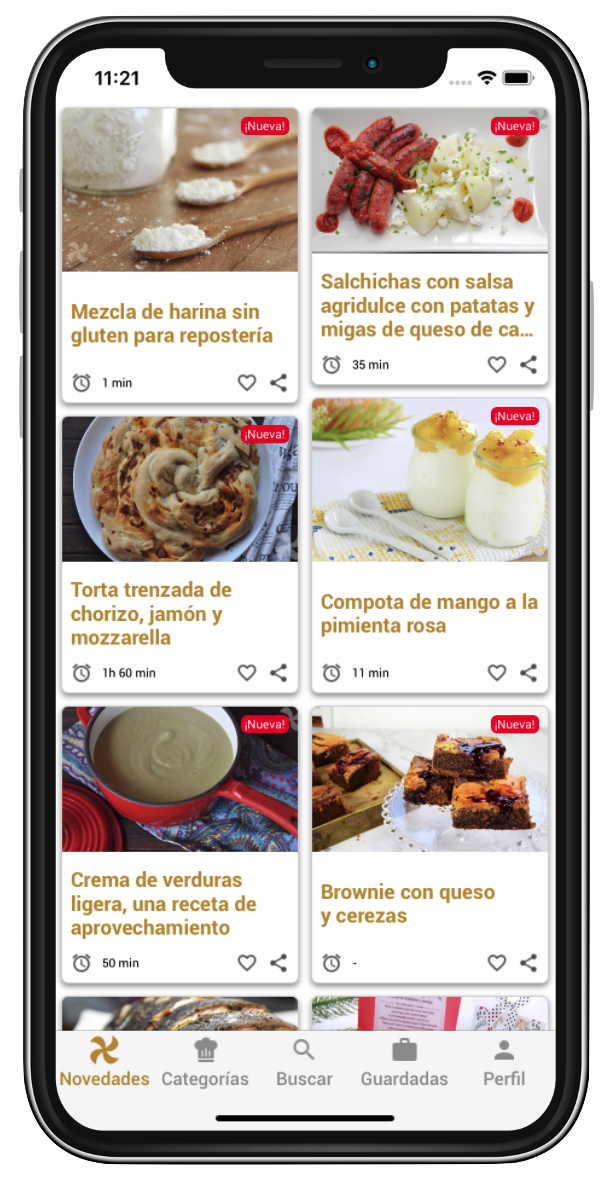Switch to the Categorías tab
616x1196 pixels.
pyautogui.click(x=205, y=1063)
